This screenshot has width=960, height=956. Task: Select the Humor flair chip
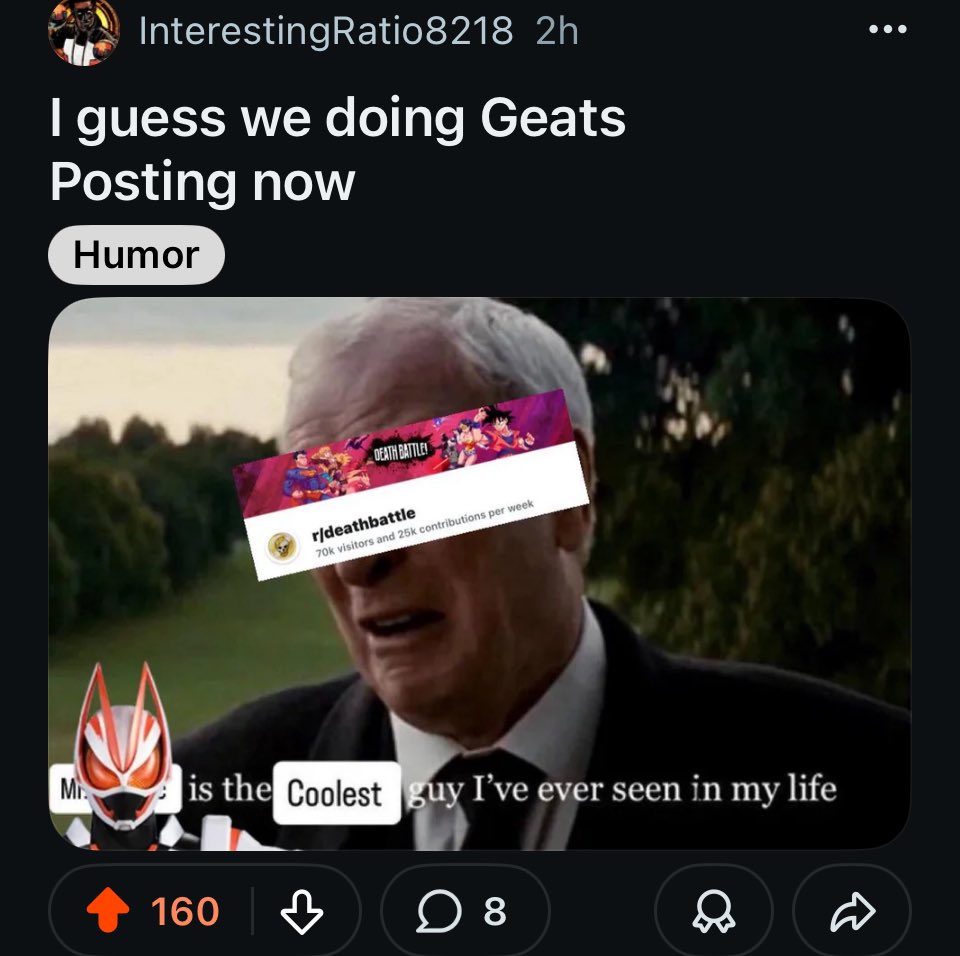[137, 255]
